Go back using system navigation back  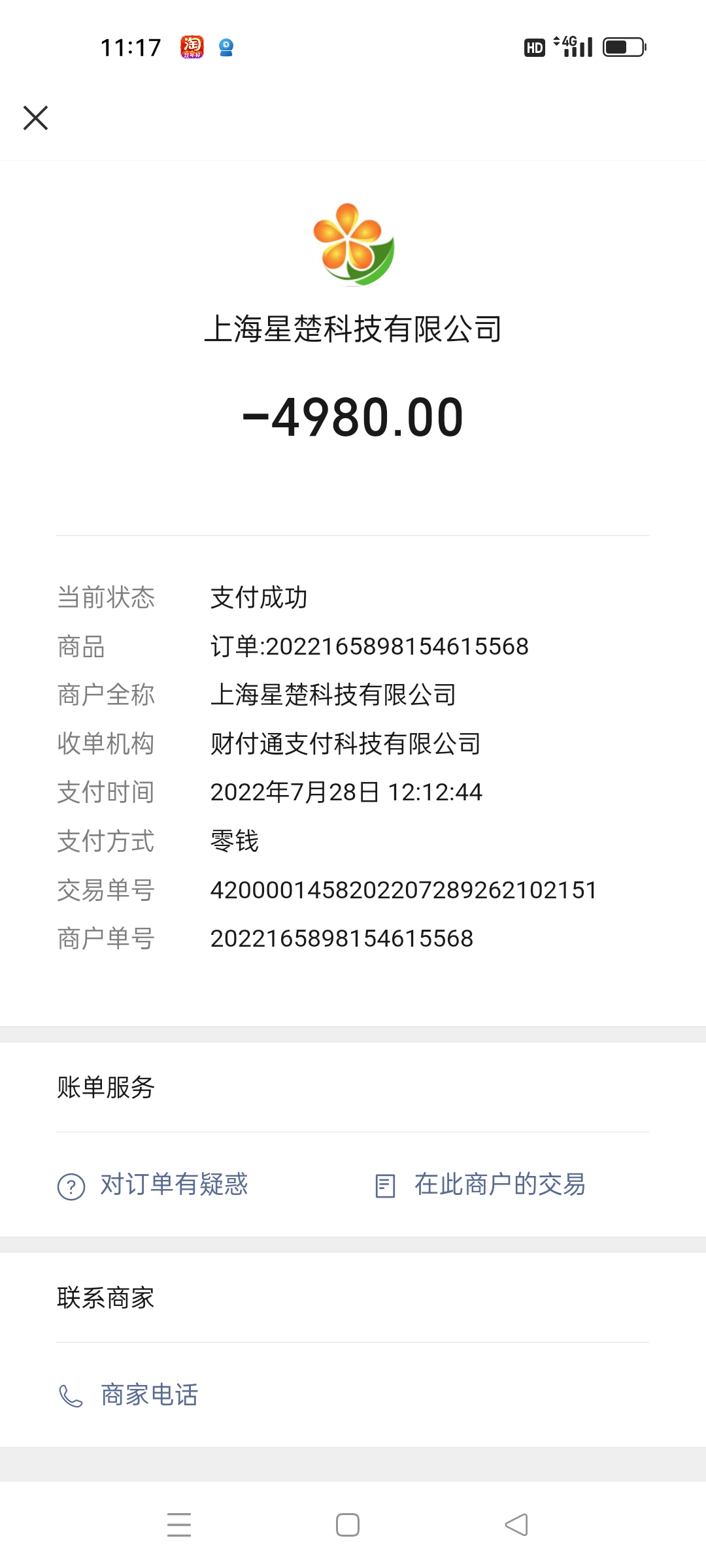click(516, 1525)
